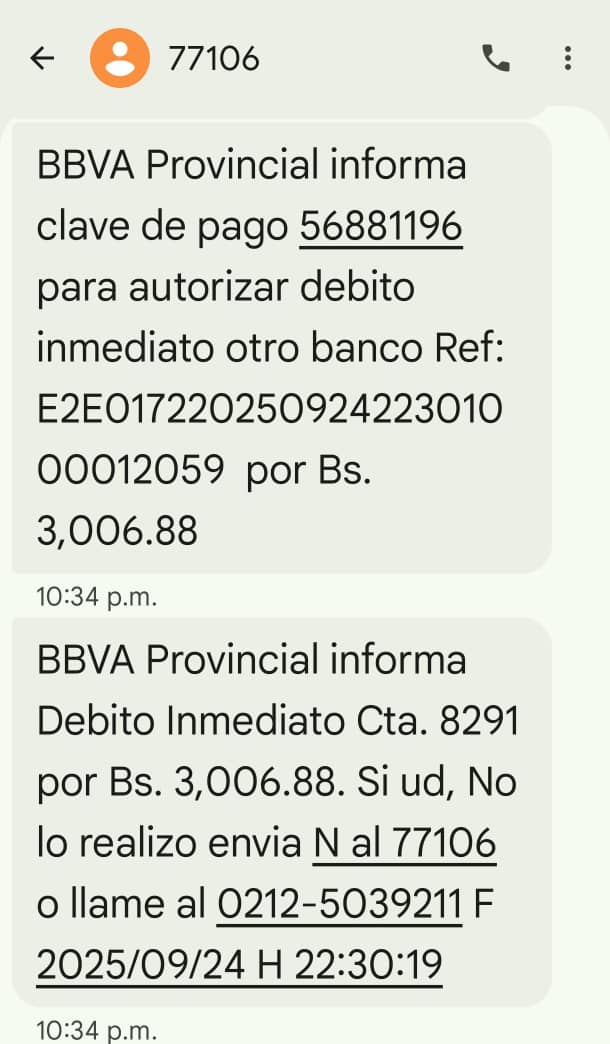Dial the linked number 0212-5039211
610x1044 pixels.
[x=339, y=905]
